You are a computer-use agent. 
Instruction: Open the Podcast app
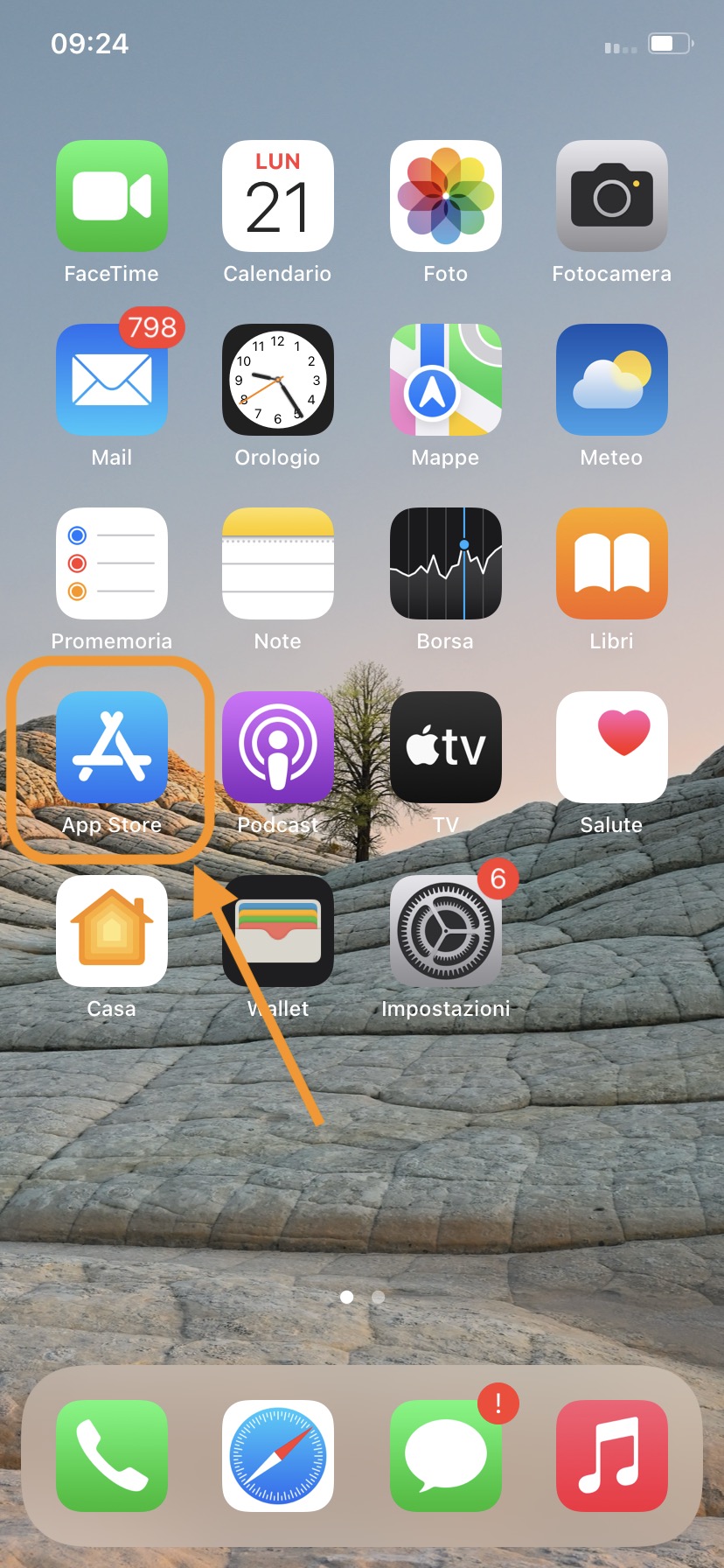tap(278, 747)
